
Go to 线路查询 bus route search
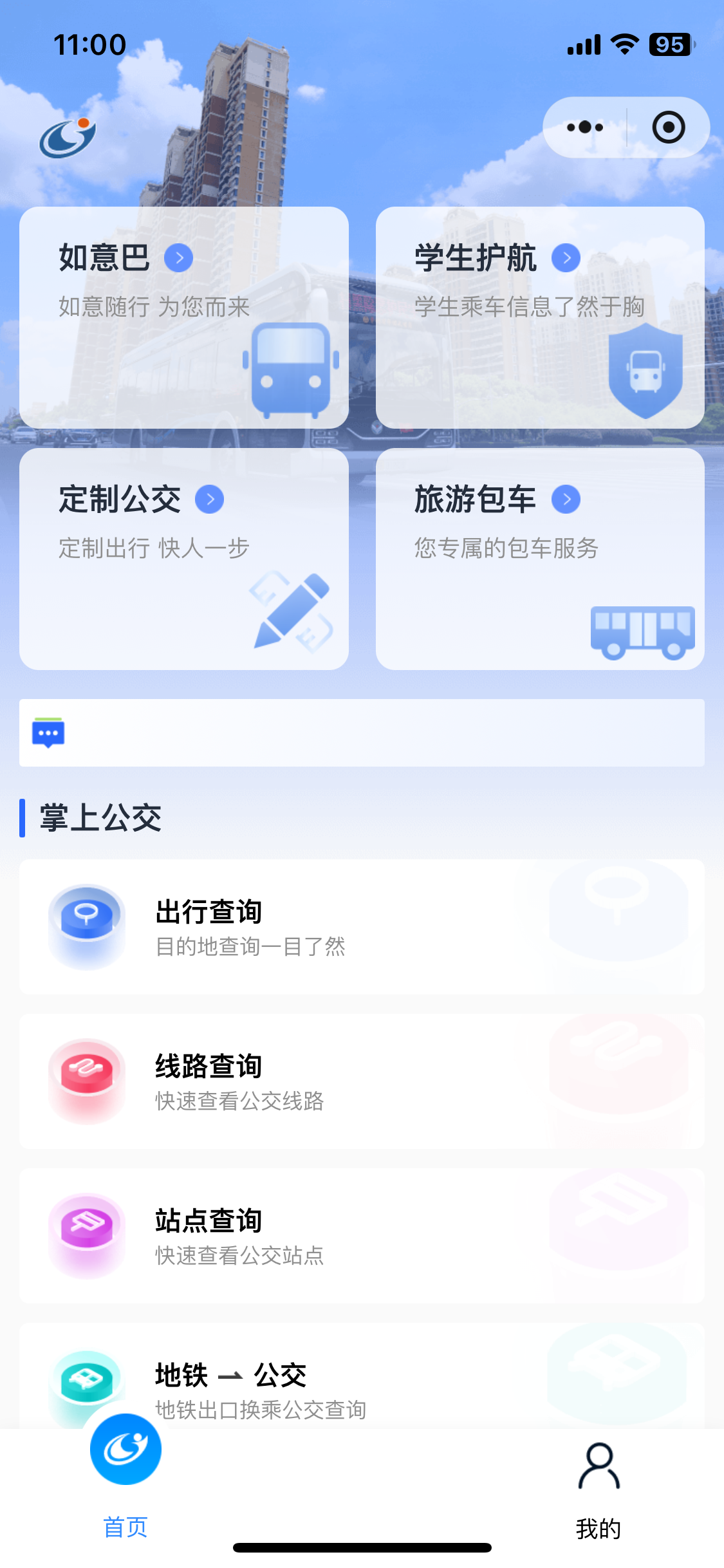point(362,1081)
